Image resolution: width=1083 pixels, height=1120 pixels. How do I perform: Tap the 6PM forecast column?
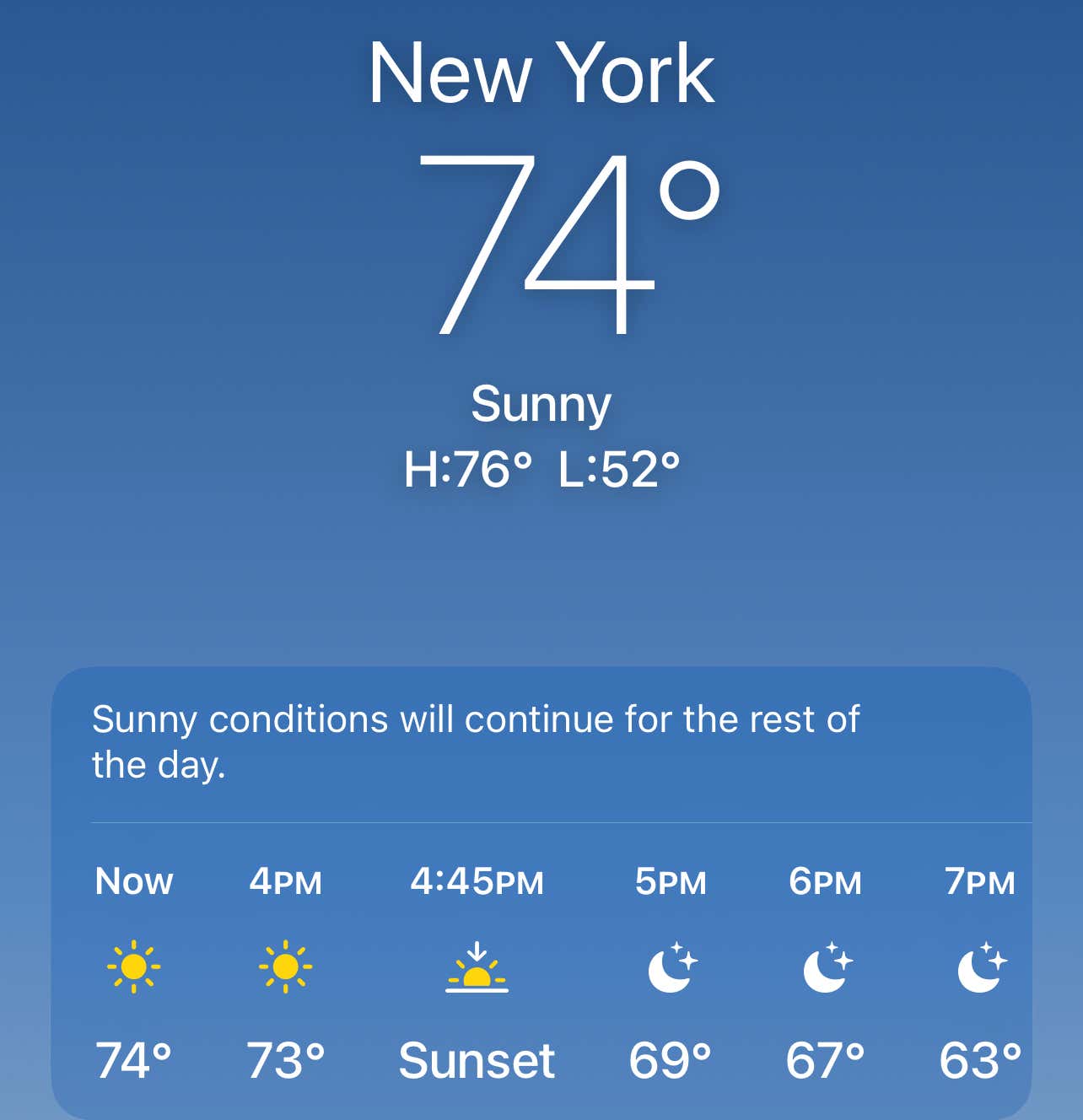tap(825, 970)
